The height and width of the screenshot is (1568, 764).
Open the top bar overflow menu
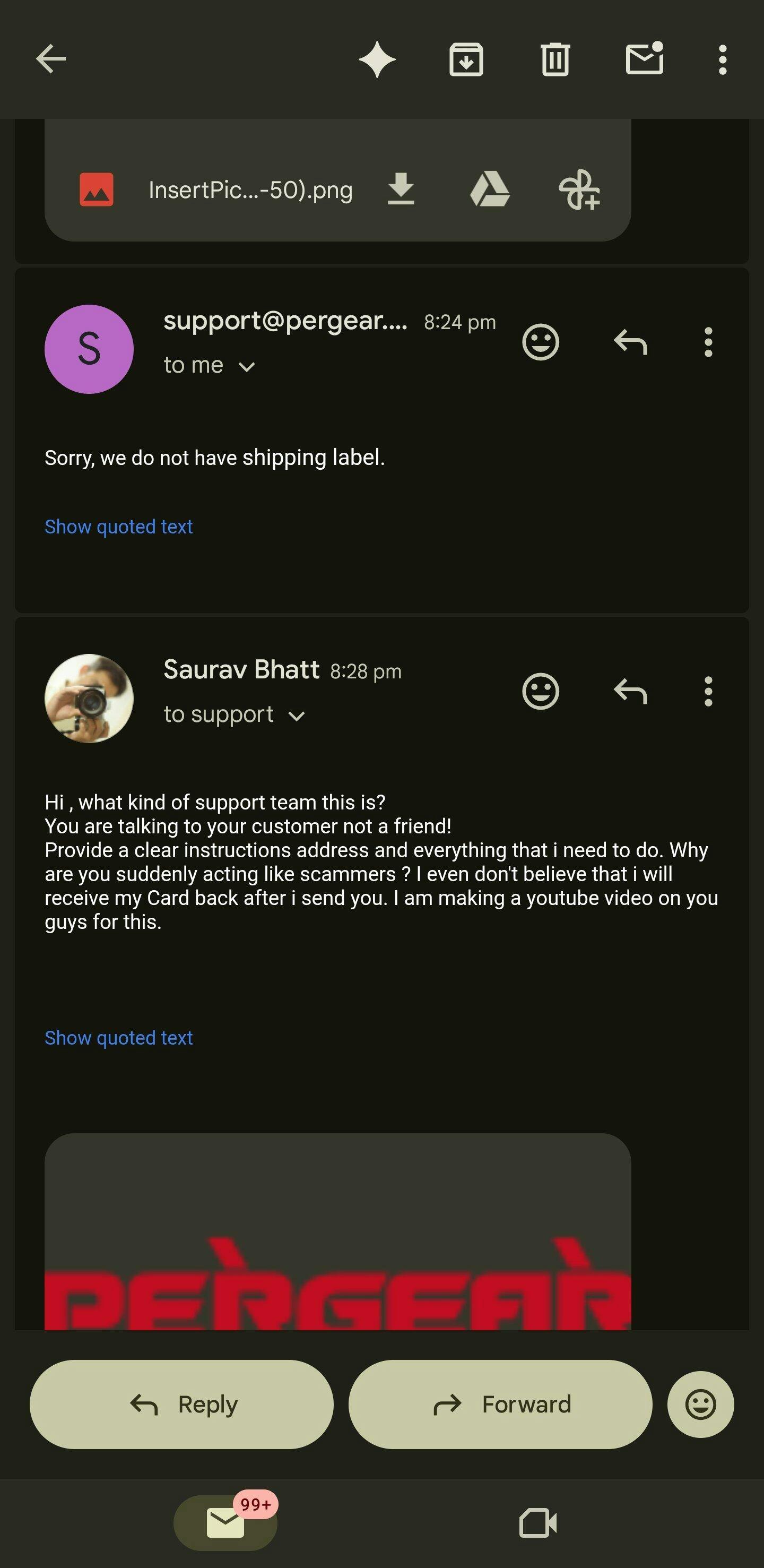pos(722,59)
